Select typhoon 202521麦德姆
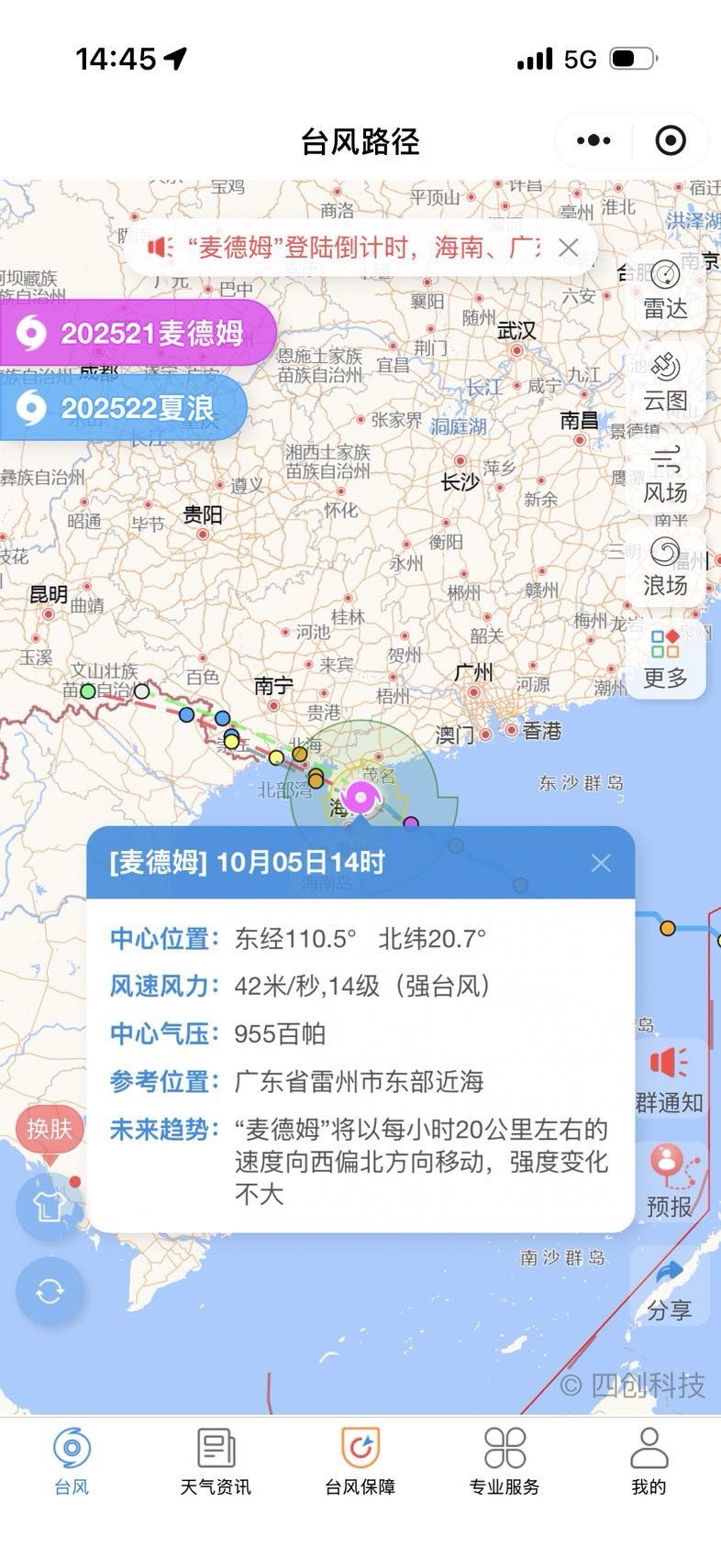 click(x=138, y=333)
